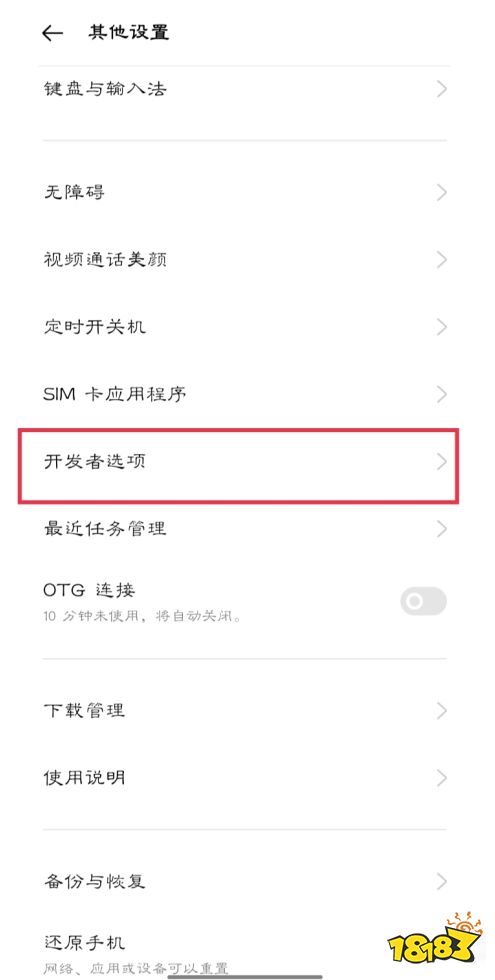Image resolution: width=495 pixels, height=980 pixels.
Task: Open 开发者选项
Action: click(x=245, y=462)
